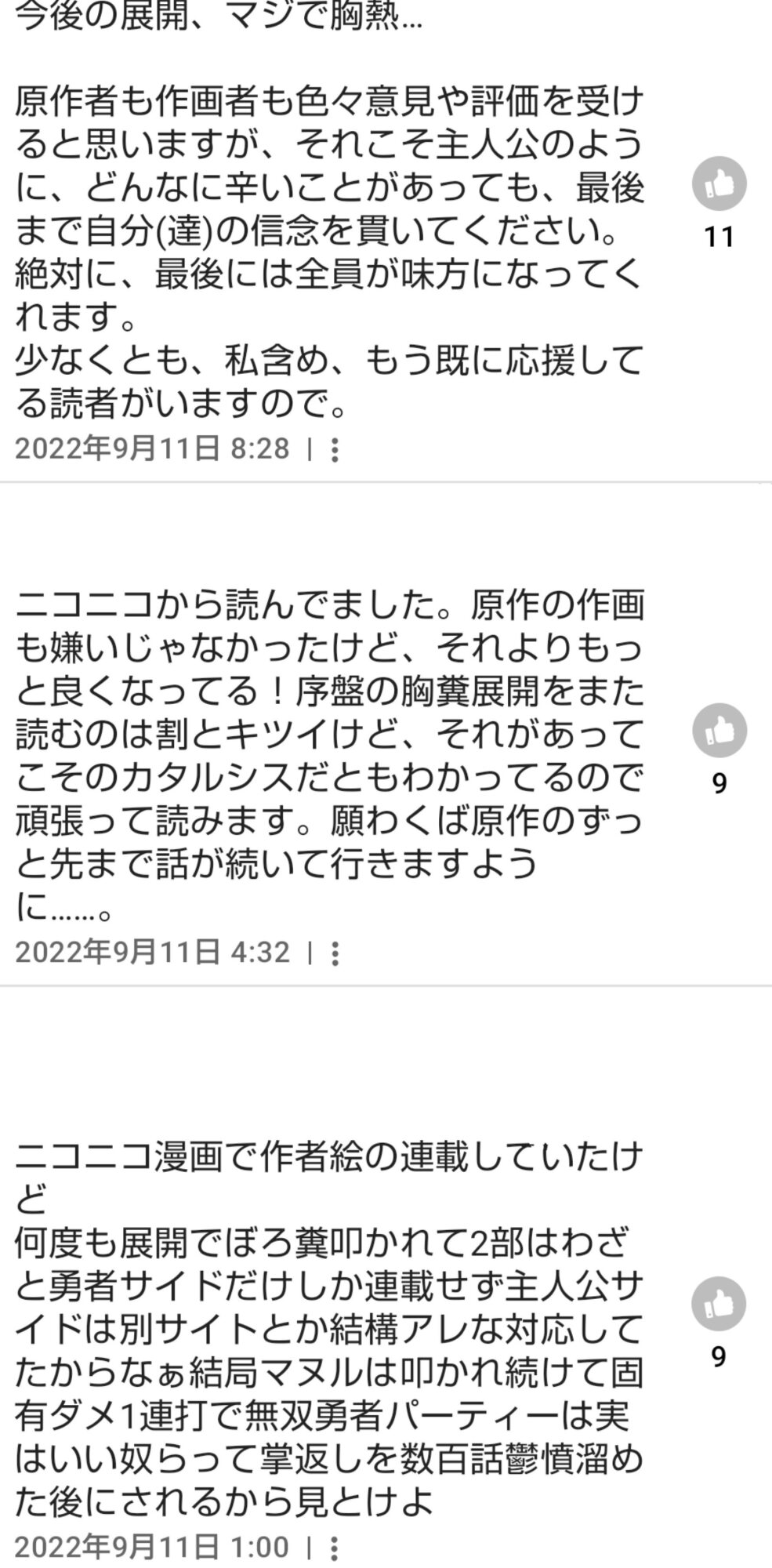Like the comment posted at 1:00
The width and height of the screenshot is (772, 1568).
point(719,1304)
